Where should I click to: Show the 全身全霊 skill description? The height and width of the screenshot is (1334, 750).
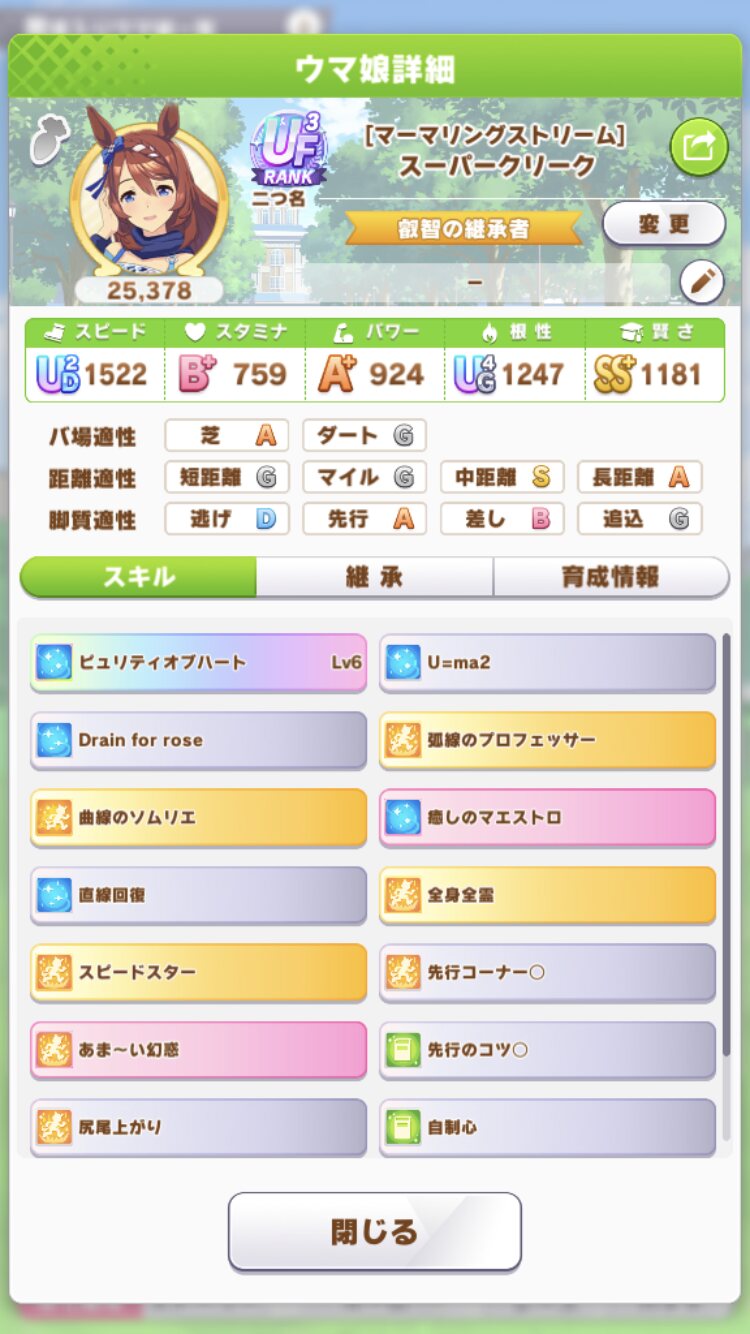pos(547,895)
